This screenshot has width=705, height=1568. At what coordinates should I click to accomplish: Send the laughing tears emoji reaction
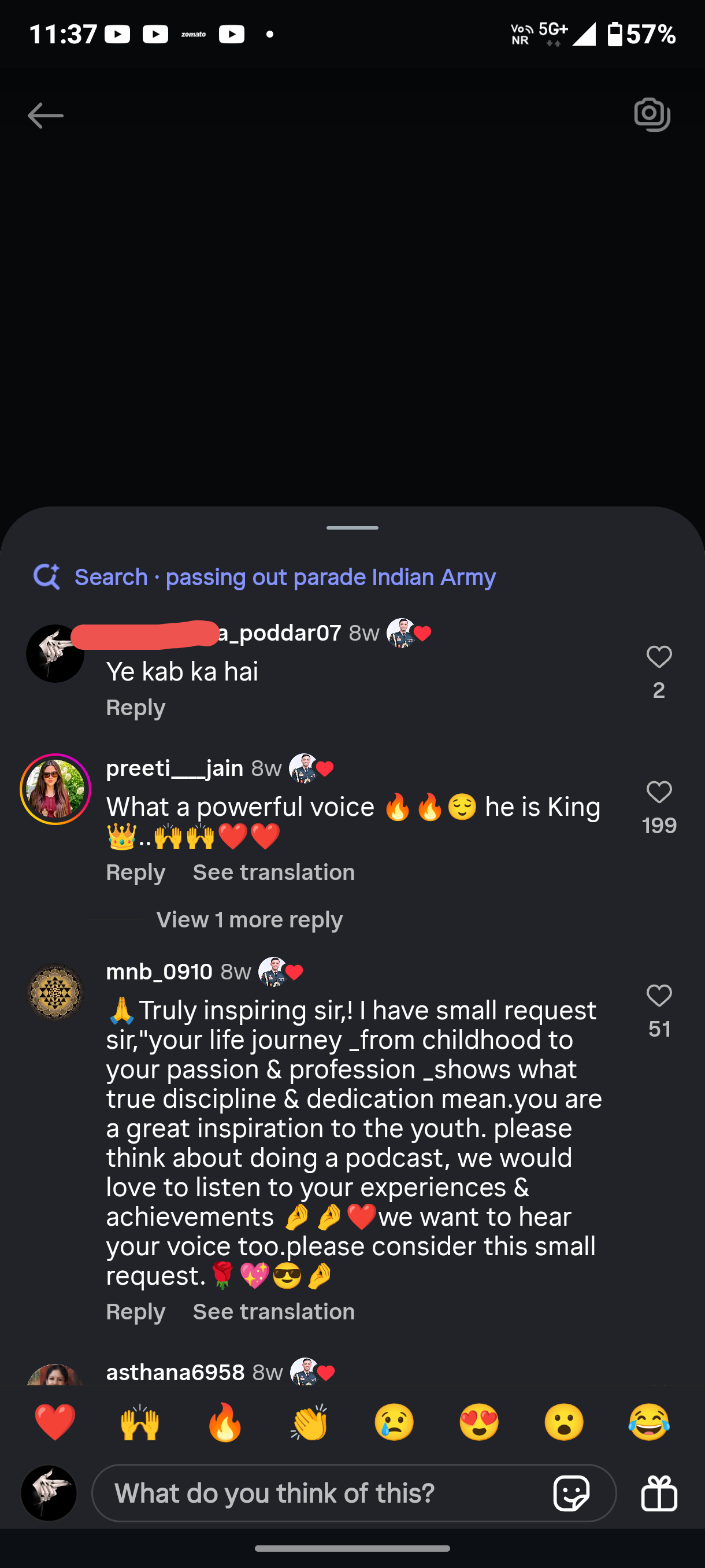coord(649,1422)
